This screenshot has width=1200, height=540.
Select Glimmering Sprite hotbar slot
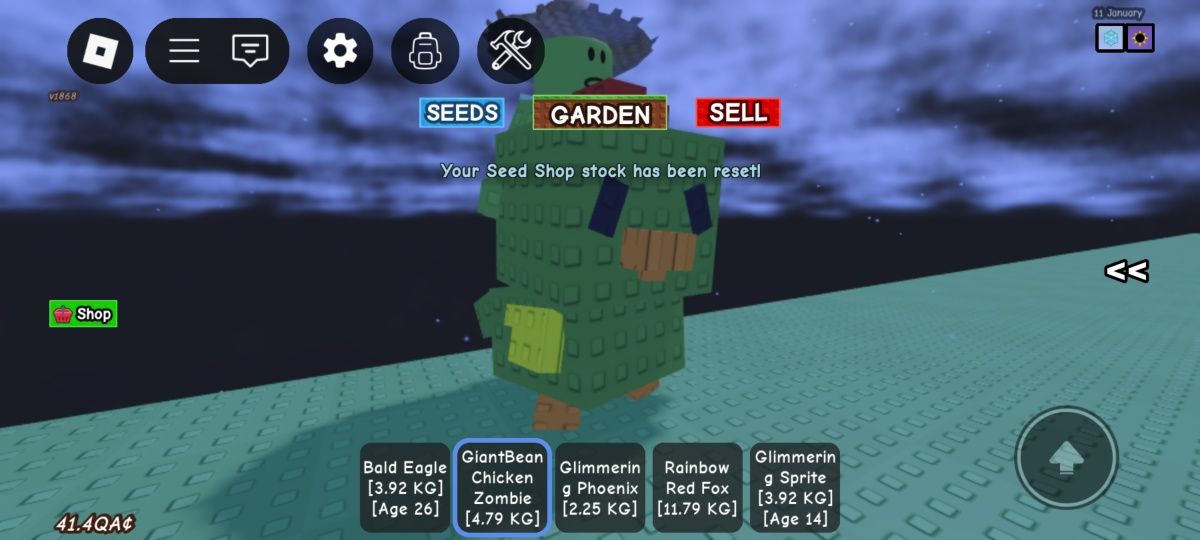[x=795, y=488]
